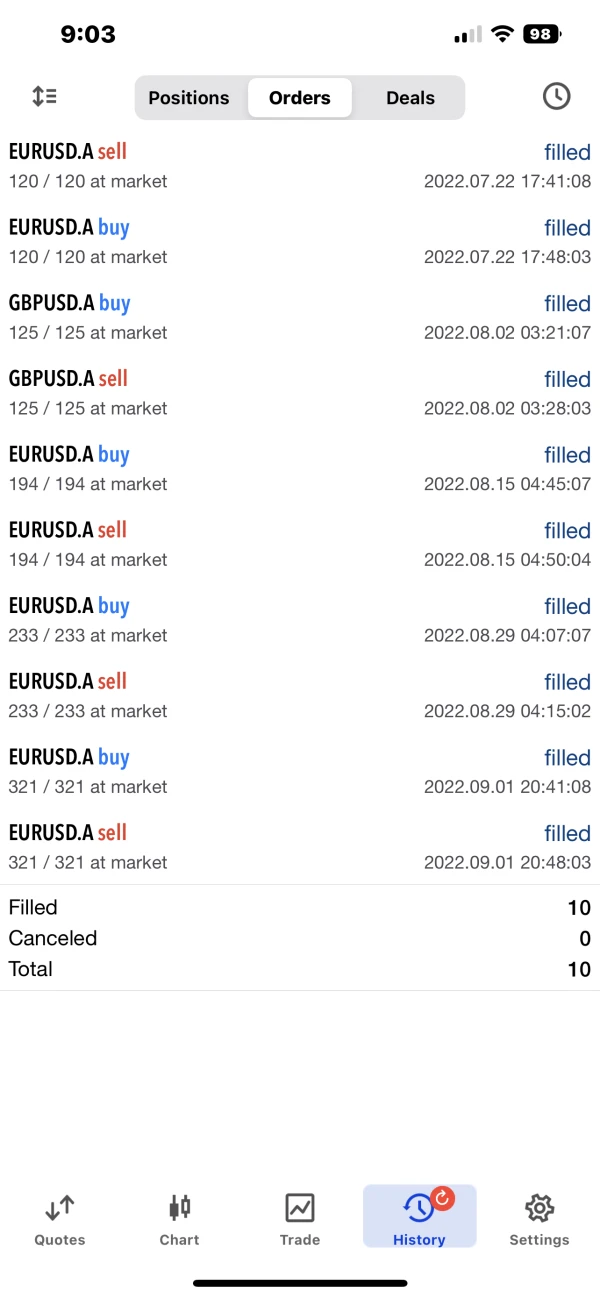
Task: Open the Trade tab
Action: [x=300, y=1219]
